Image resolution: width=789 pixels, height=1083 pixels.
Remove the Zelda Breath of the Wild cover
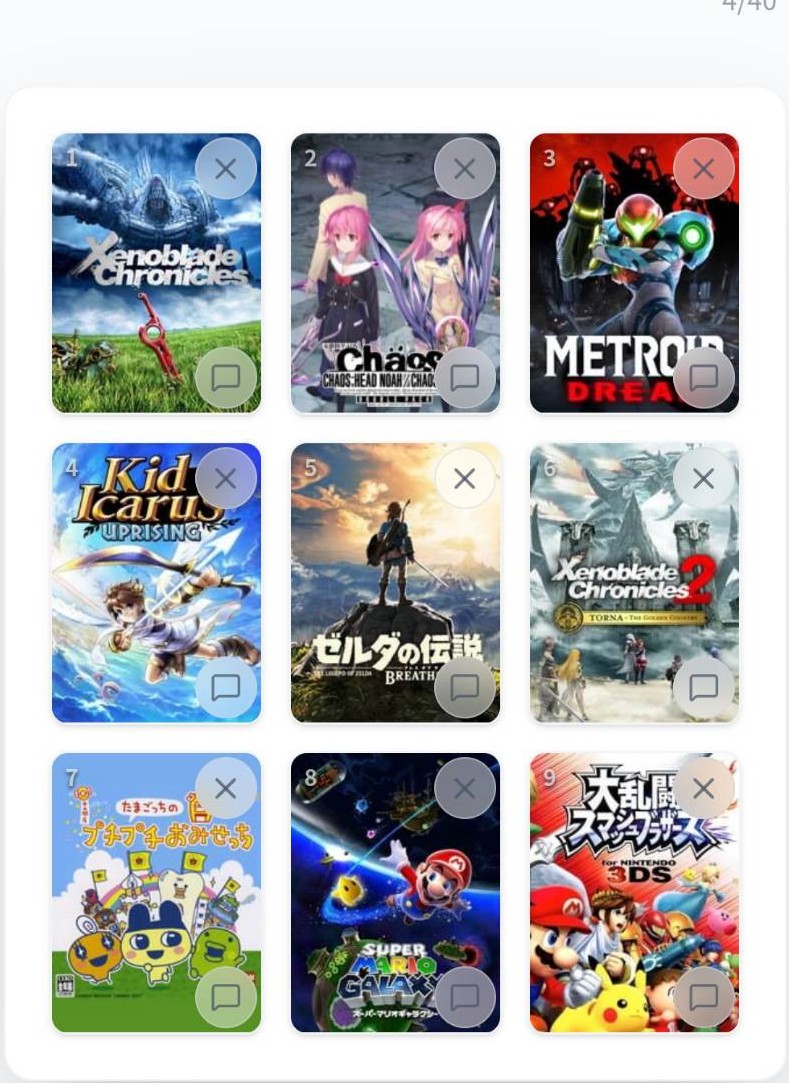click(465, 479)
